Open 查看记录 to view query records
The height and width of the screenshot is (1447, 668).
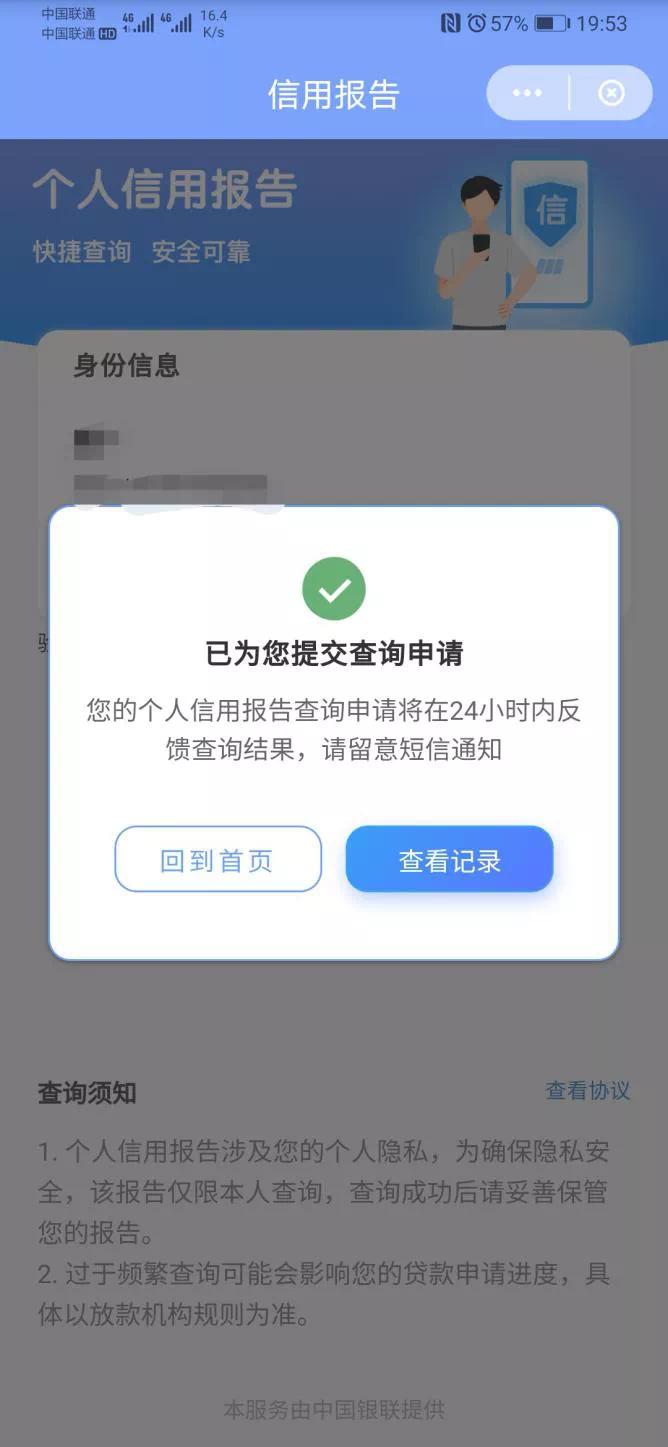pyautogui.click(x=449, y=860)
